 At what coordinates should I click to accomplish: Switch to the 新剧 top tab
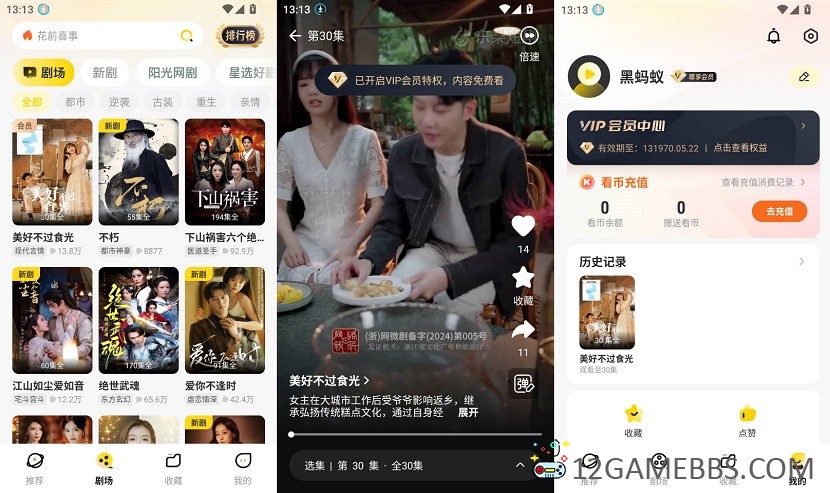coord(104,72)
